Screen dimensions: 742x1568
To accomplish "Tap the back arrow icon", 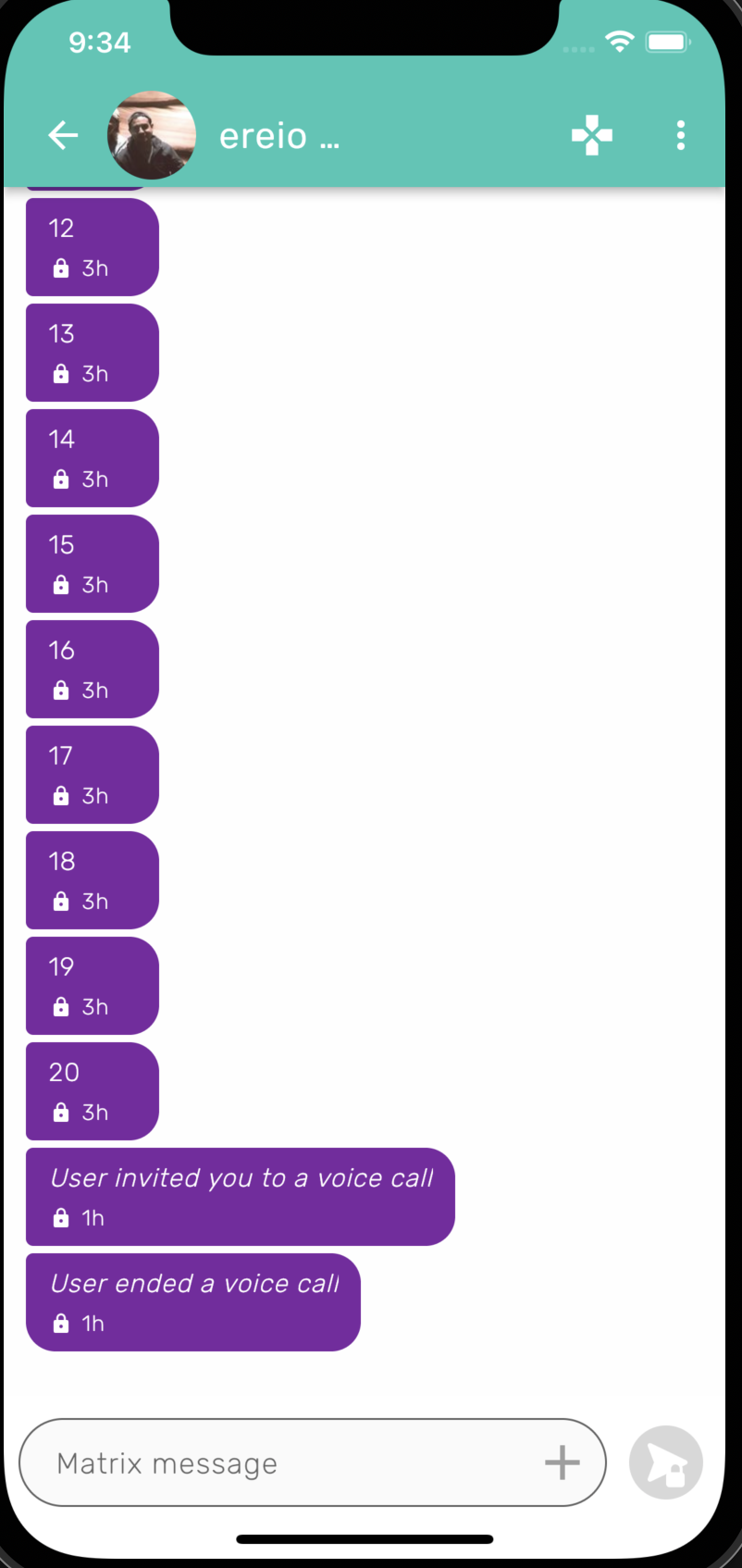I will (x=62, y=135).
